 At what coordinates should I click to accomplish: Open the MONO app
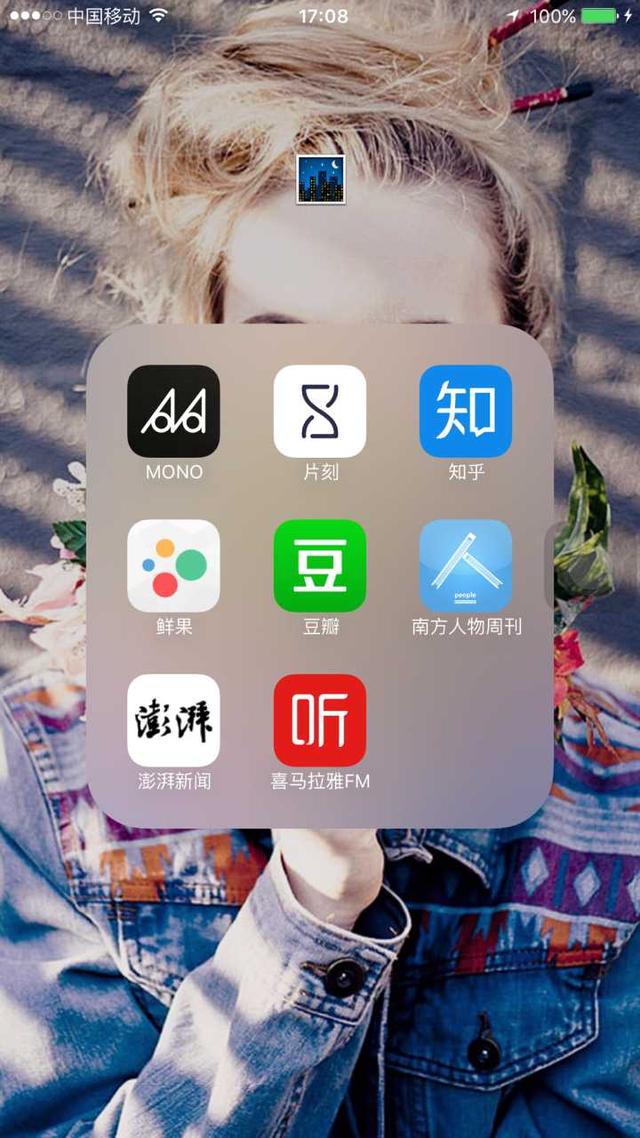coord(173,411)
